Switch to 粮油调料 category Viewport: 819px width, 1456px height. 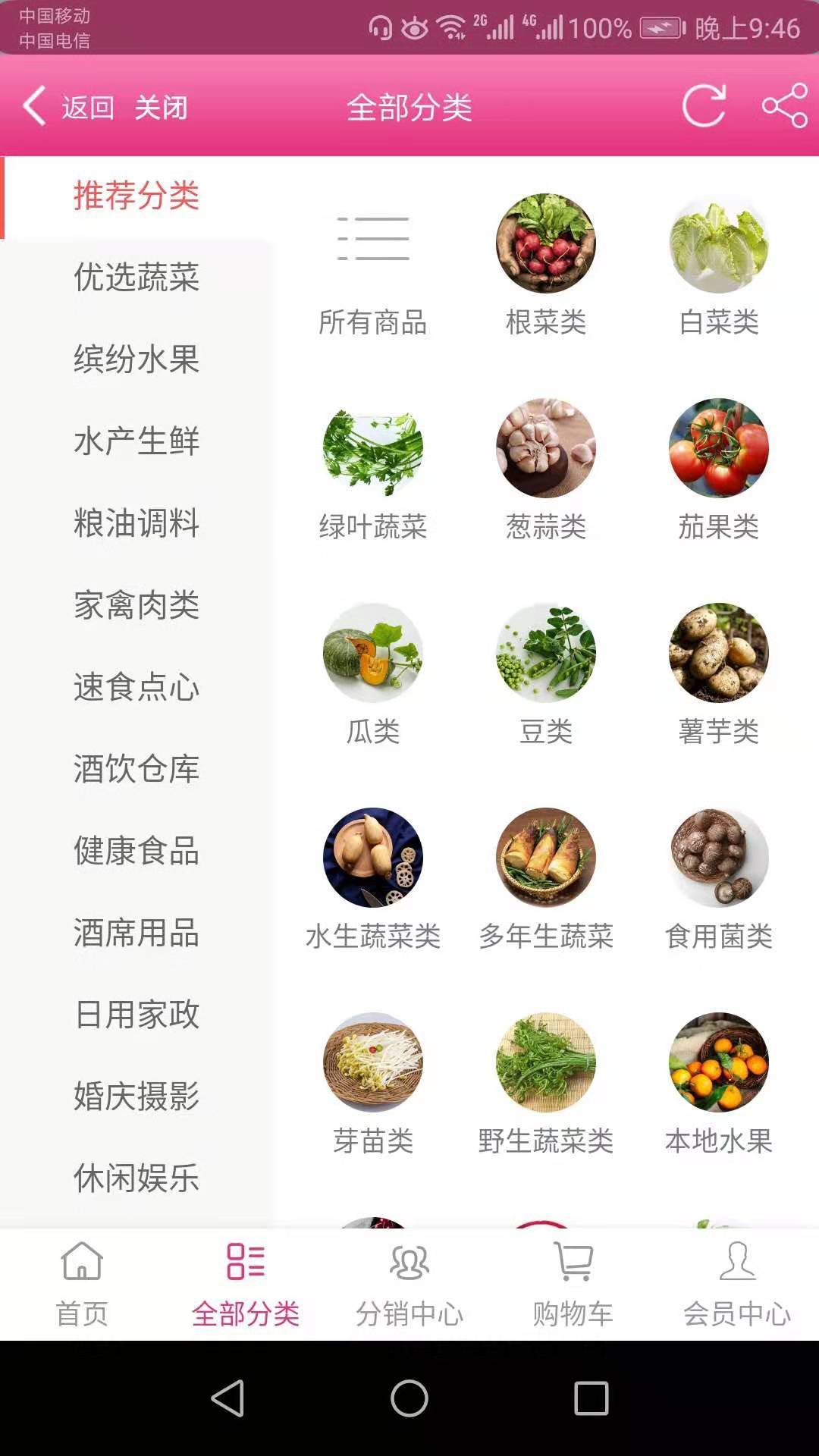[x=136, y=523]
